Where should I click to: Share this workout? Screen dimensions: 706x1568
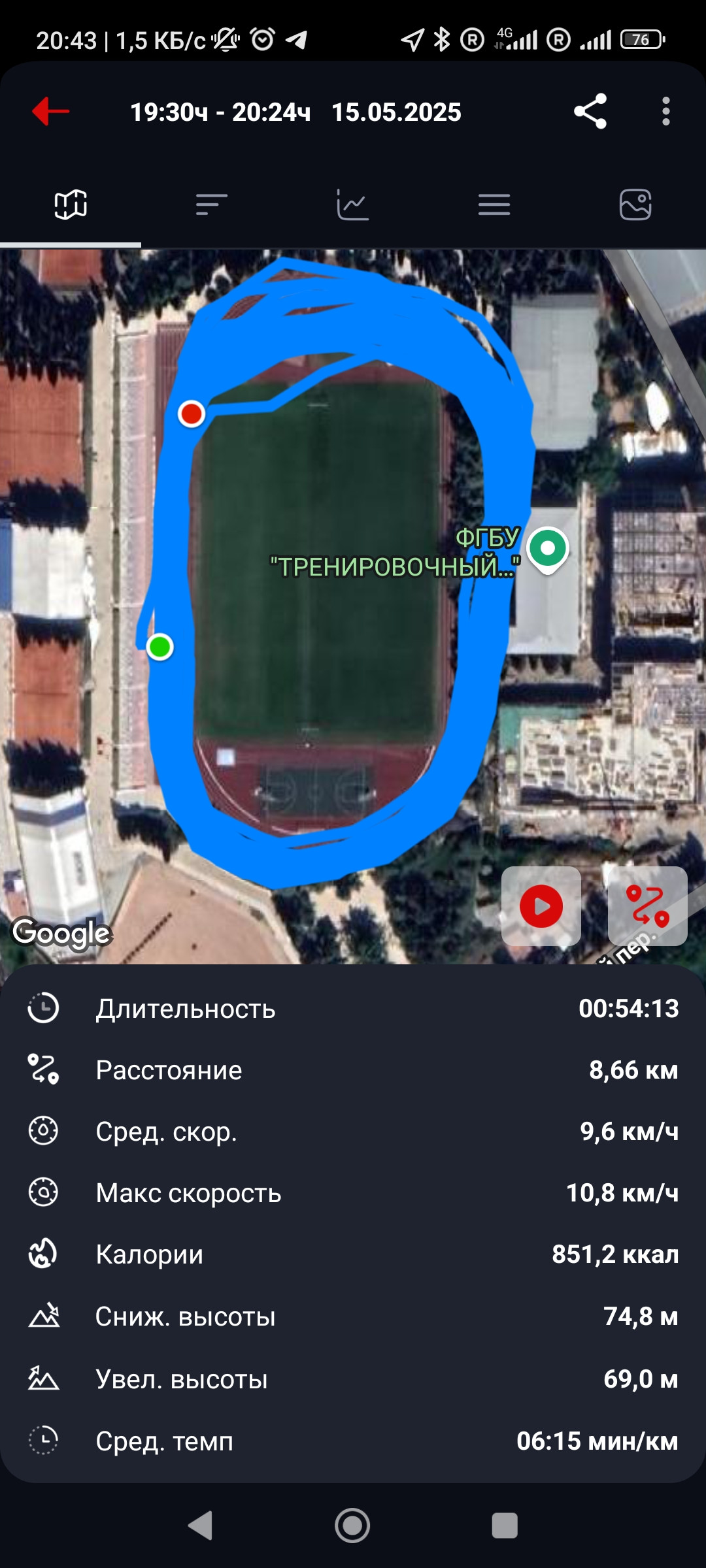coord(590,111)
